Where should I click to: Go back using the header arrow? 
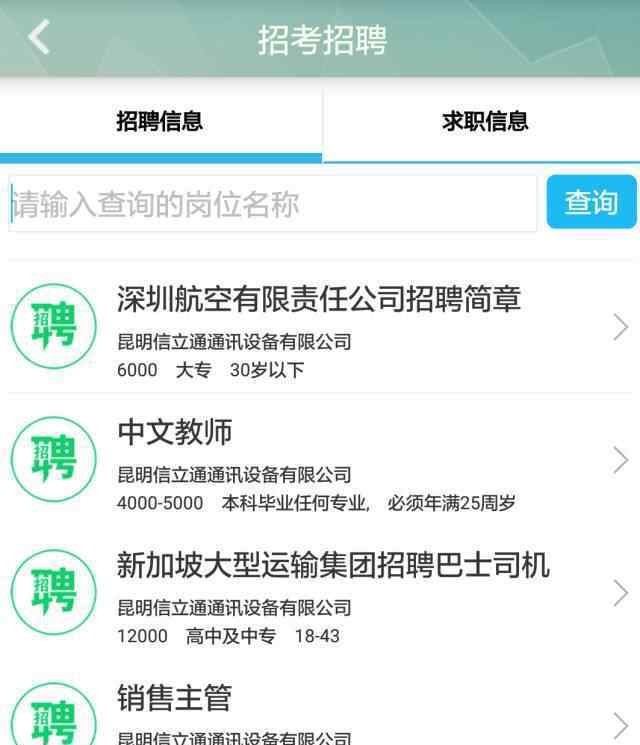[39, 38]
